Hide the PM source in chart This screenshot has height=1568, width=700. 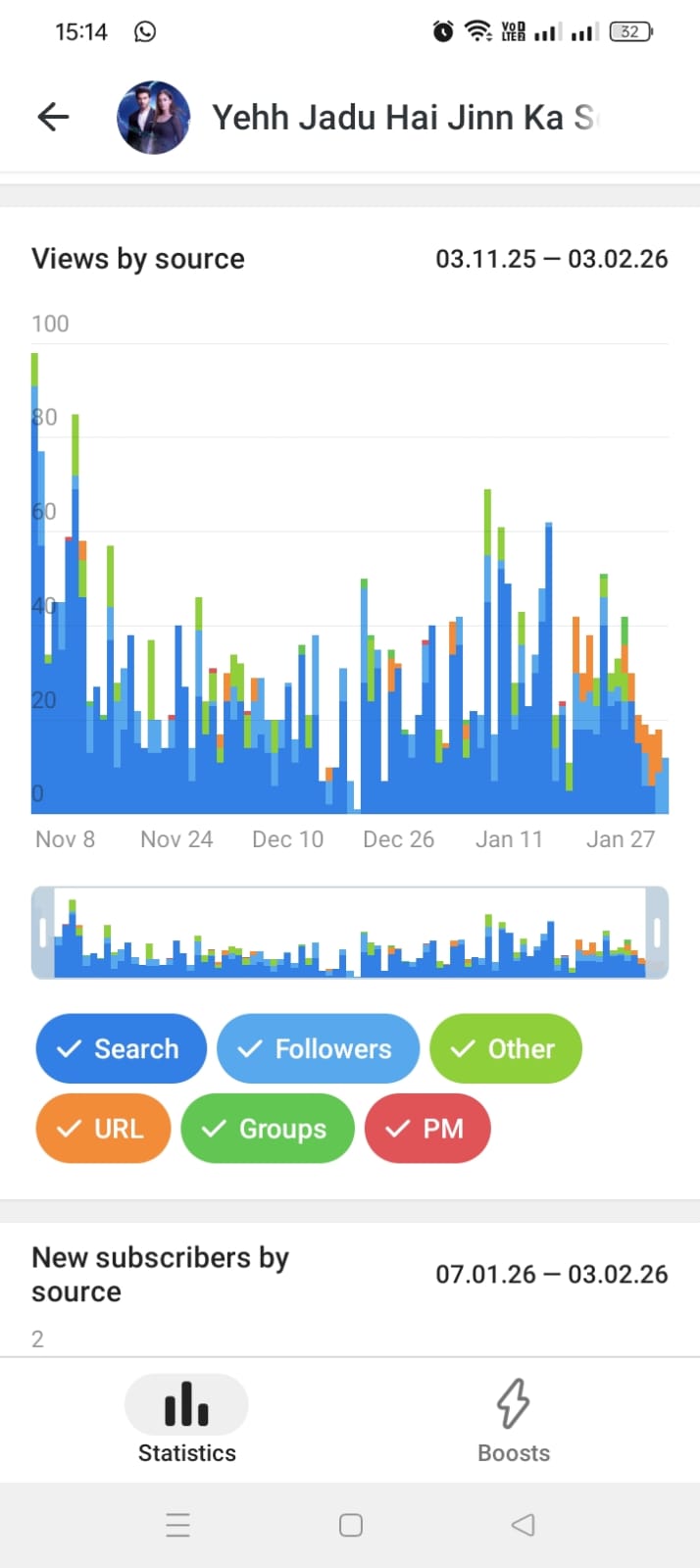click(426, 1128)
